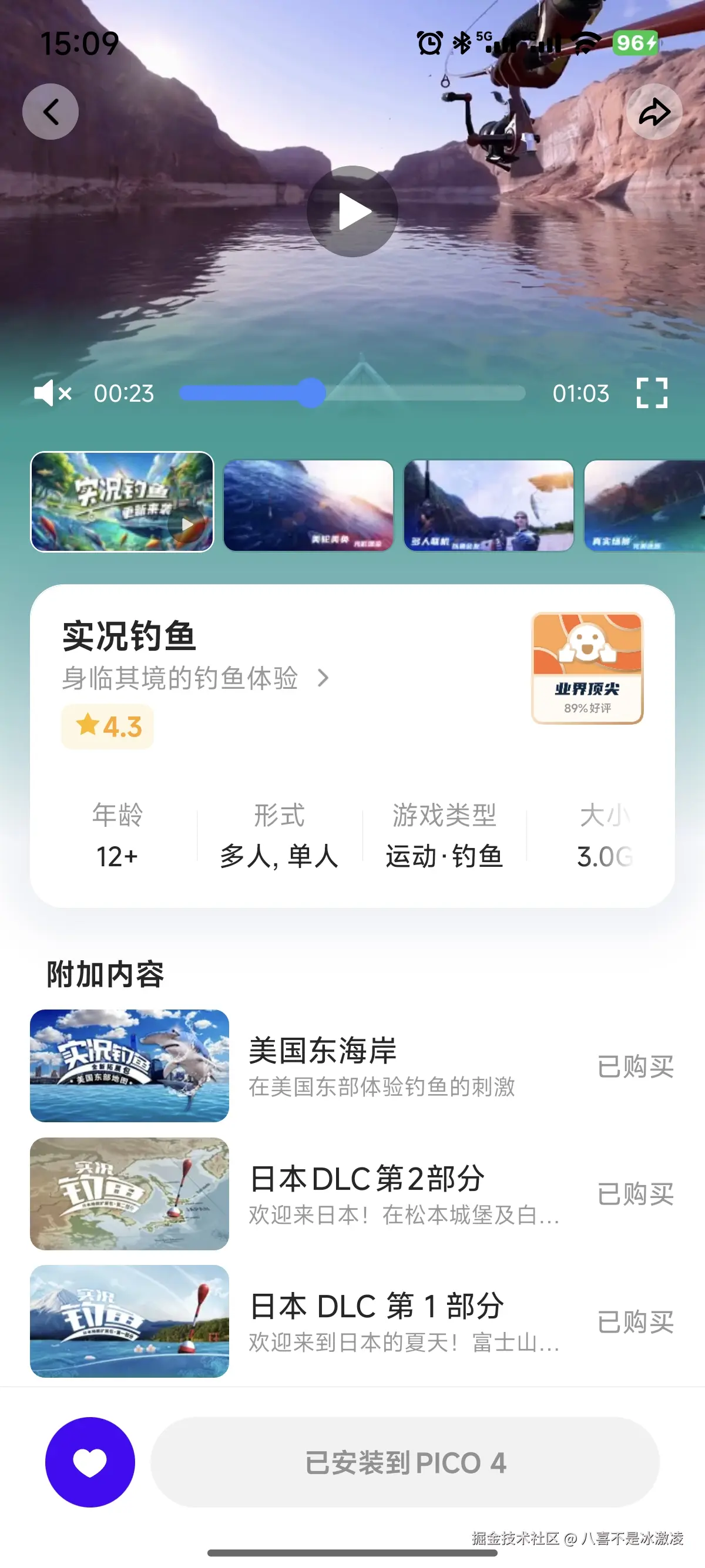
Task: Click 已购买 next to 美国东海岸
Action: 635,1067
